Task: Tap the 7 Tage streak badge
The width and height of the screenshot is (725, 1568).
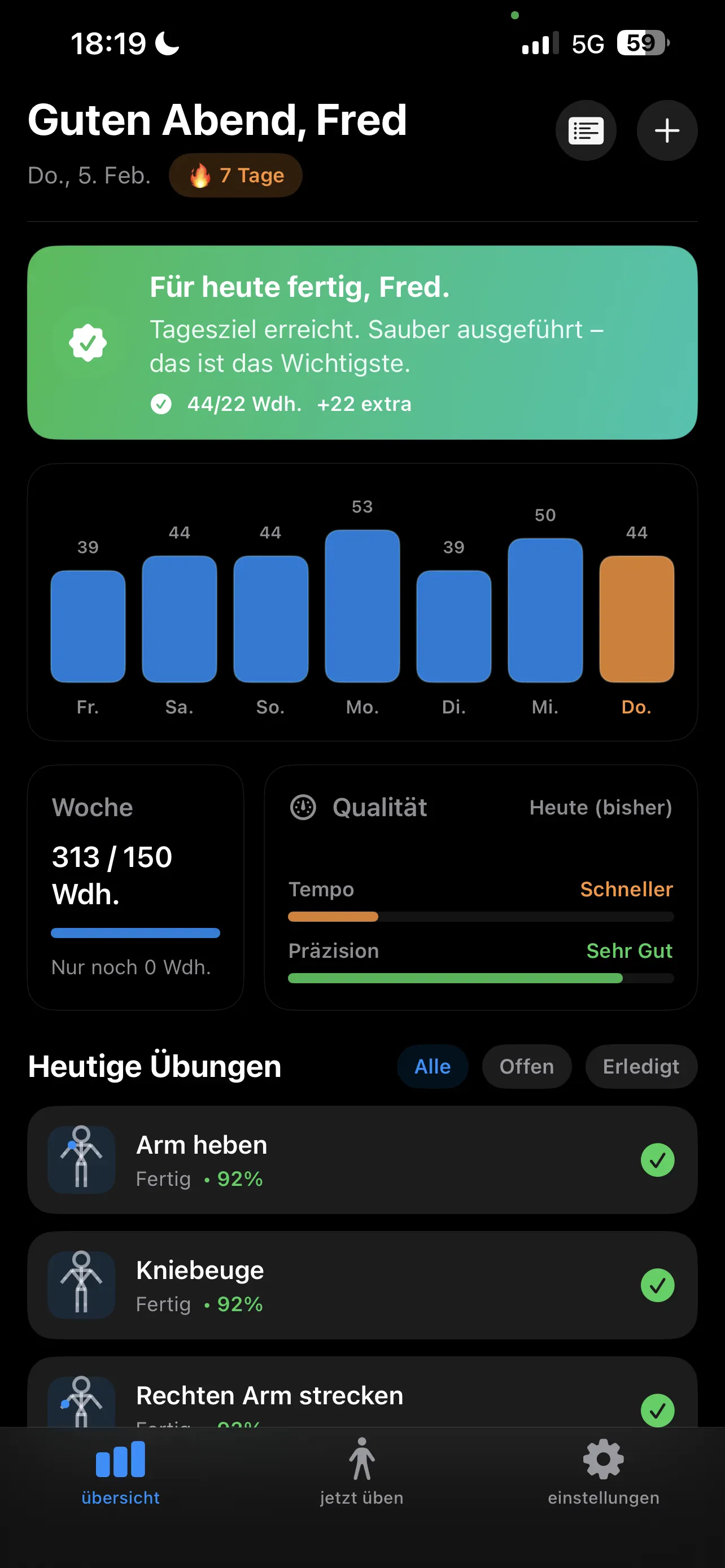Action: 235,176
